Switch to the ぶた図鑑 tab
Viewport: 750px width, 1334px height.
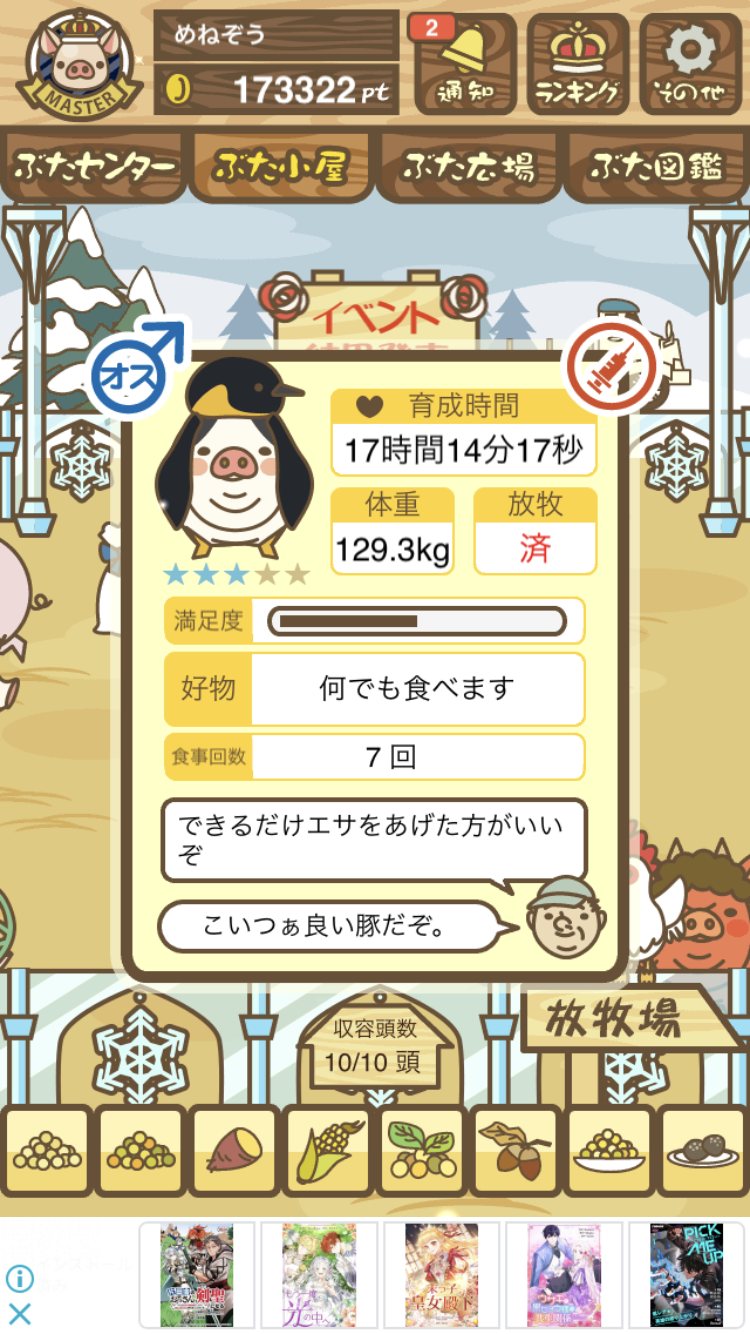point(655,167)
